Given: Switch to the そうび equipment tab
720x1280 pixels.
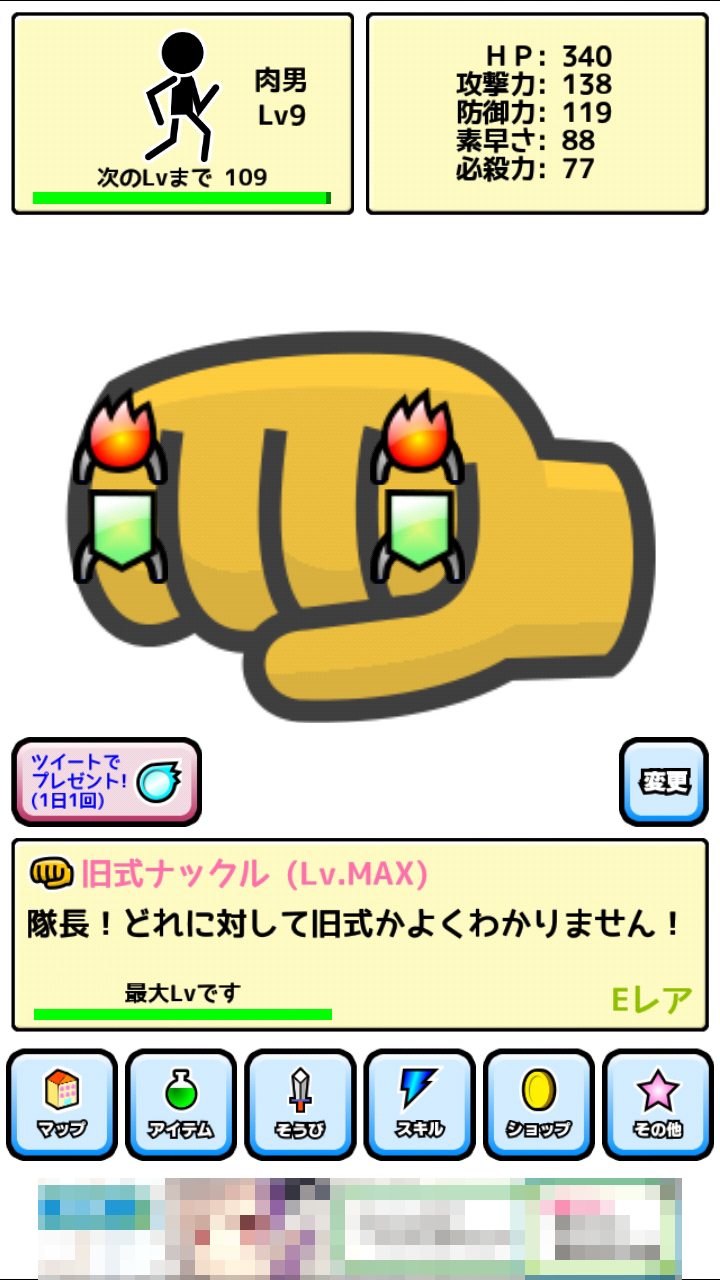Looking at the screenshot, I should (x=300, y=1104).
